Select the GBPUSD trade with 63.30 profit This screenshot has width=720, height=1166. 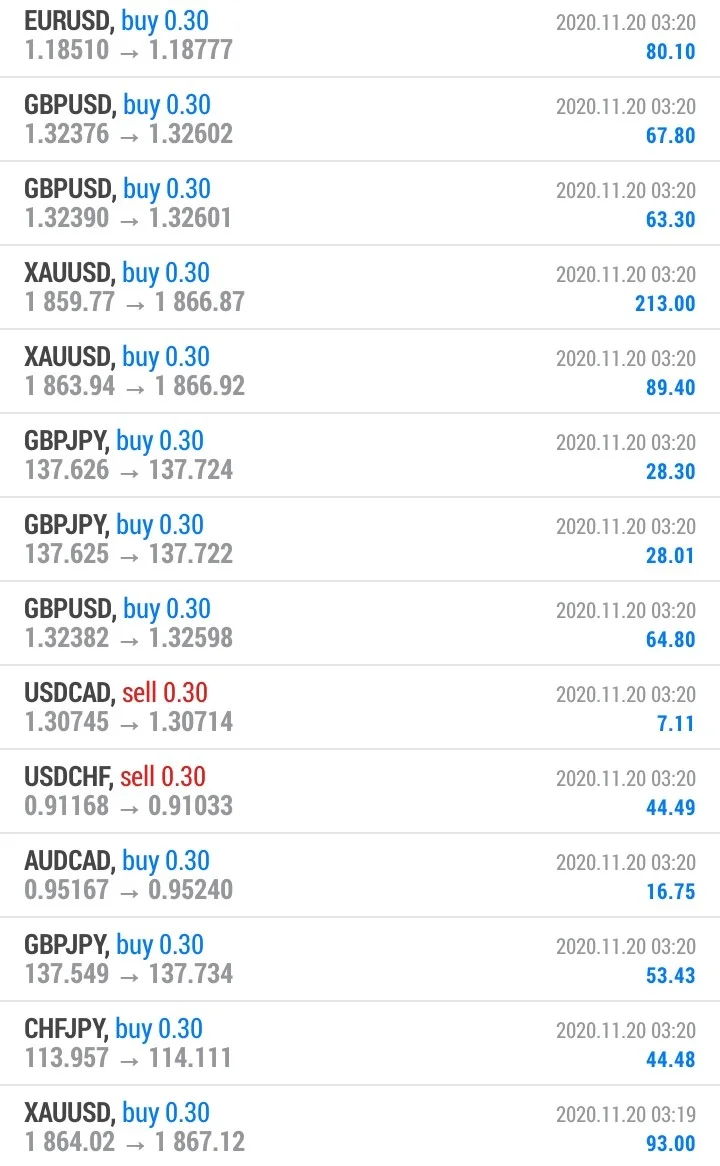360,203
